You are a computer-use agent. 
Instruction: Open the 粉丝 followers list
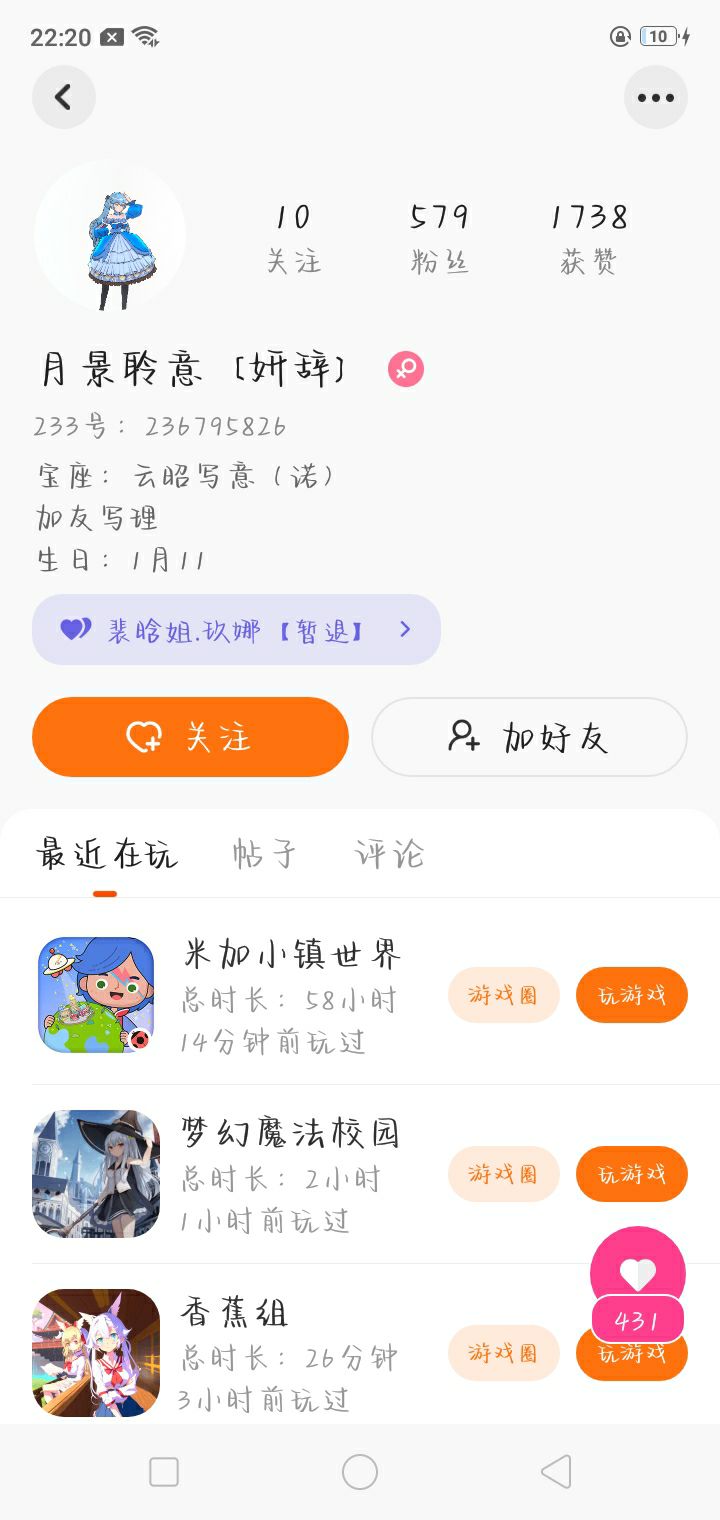(x=439, y=237)
